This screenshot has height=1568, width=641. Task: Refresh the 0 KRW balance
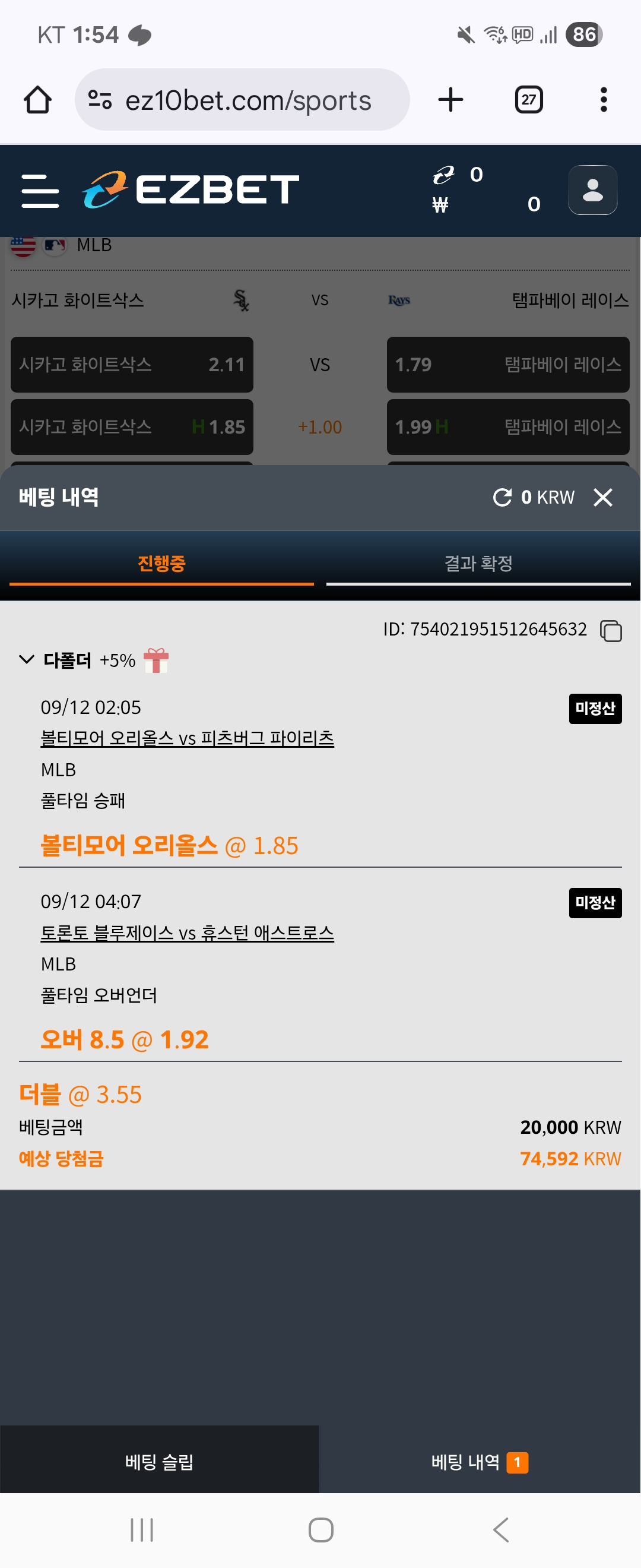click(502, 497)
